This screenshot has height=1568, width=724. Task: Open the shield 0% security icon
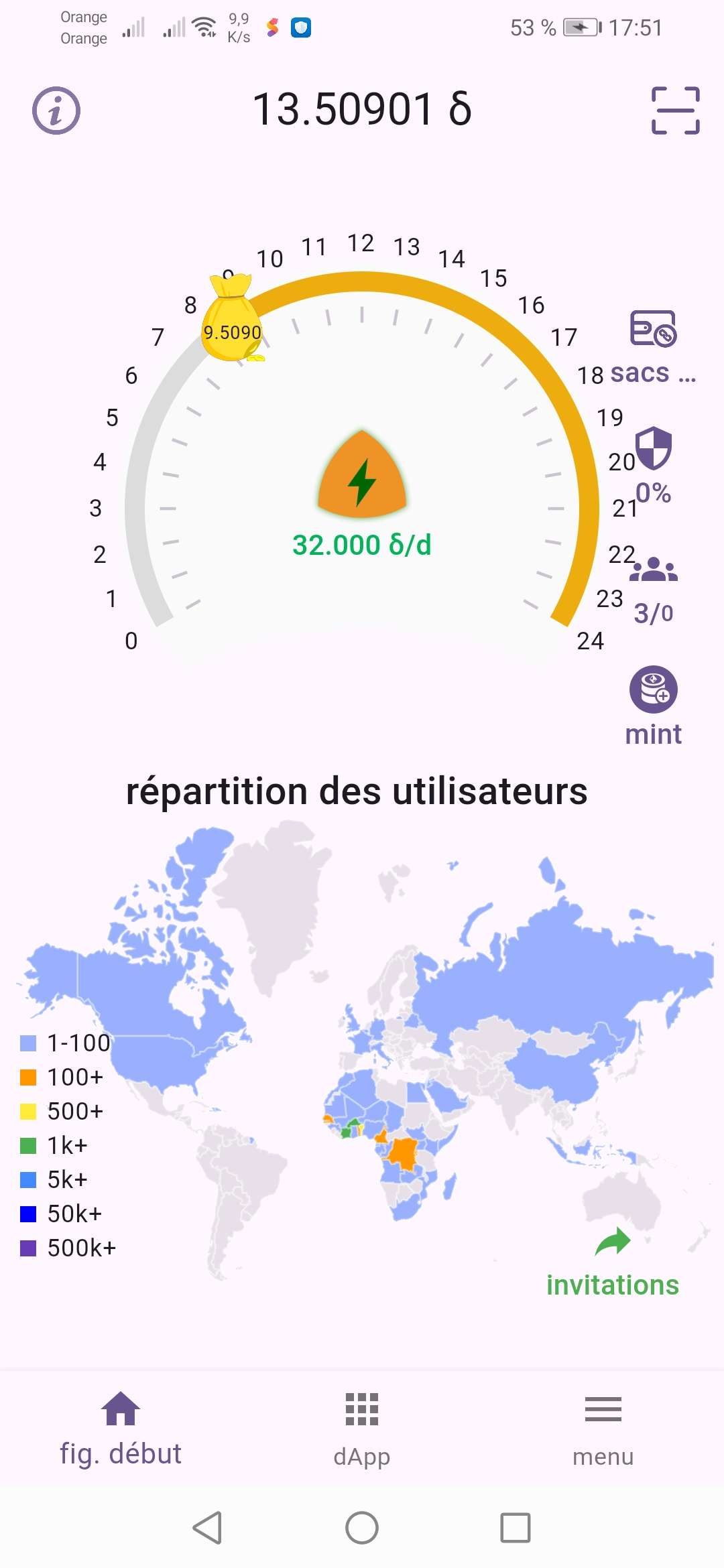click(x=653, y=449)
